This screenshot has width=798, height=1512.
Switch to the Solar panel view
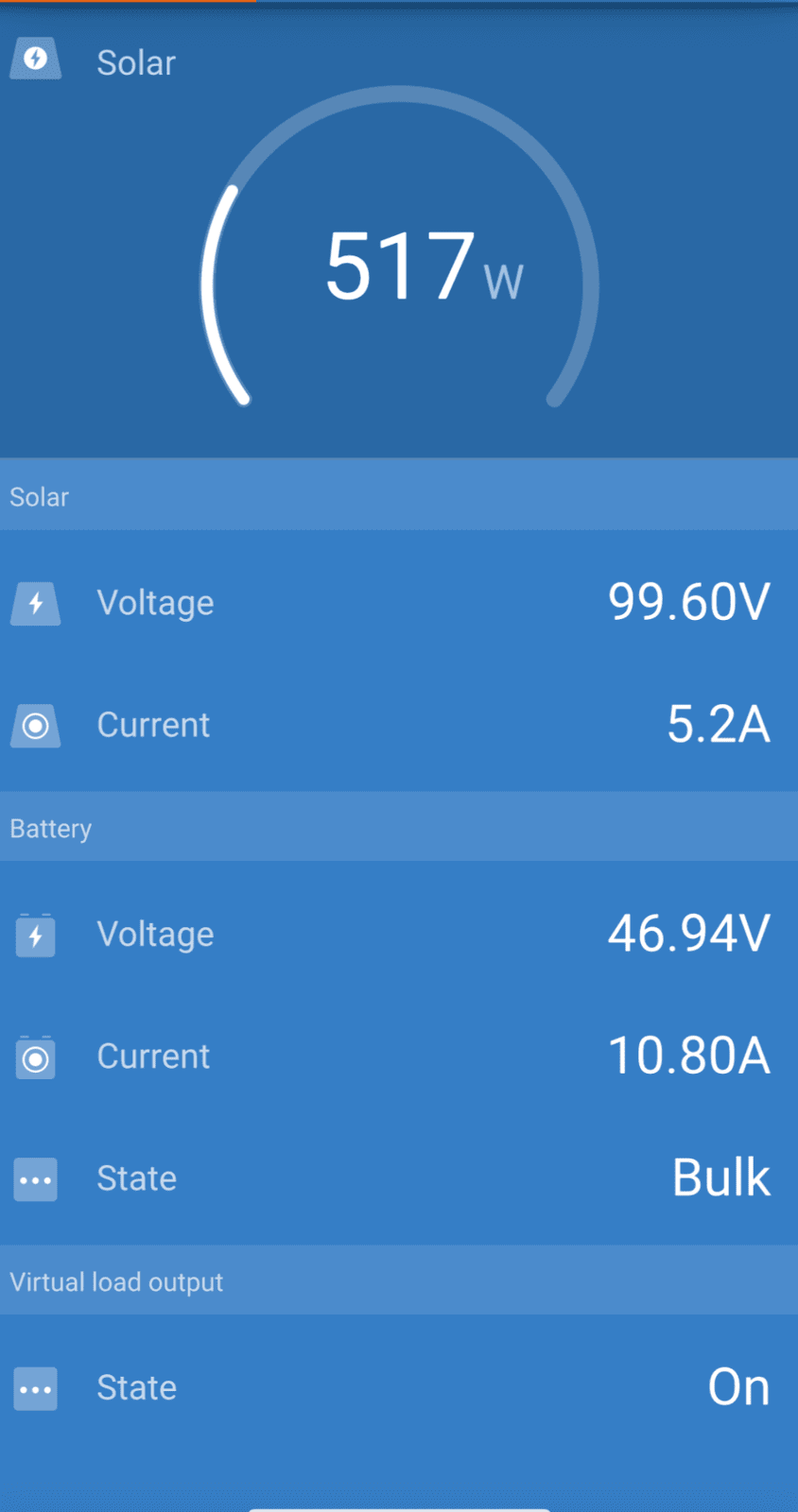(136, 62)
